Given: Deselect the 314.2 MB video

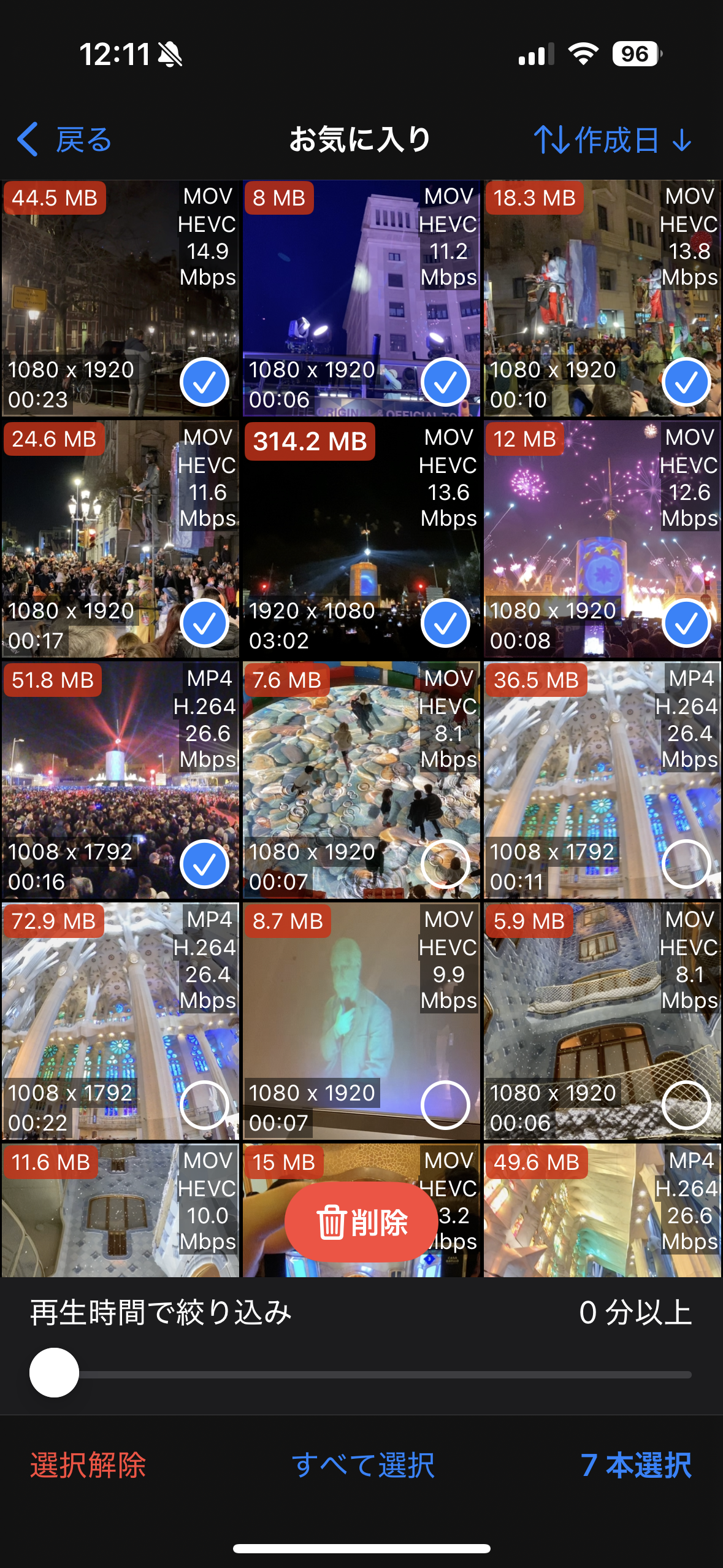Looking at the screenshot, I should pos(445,623).
